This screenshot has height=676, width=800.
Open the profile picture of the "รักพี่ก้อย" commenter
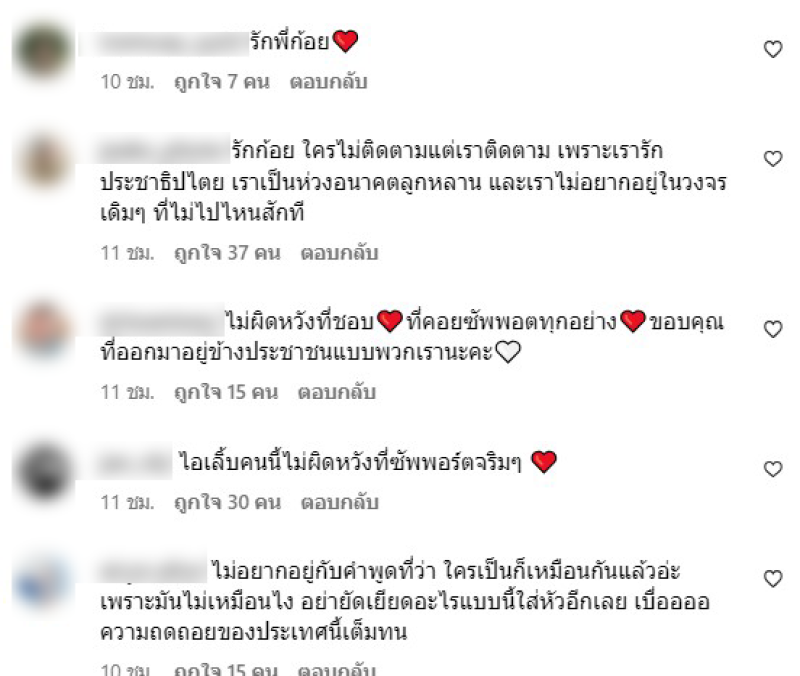(47, 50)
